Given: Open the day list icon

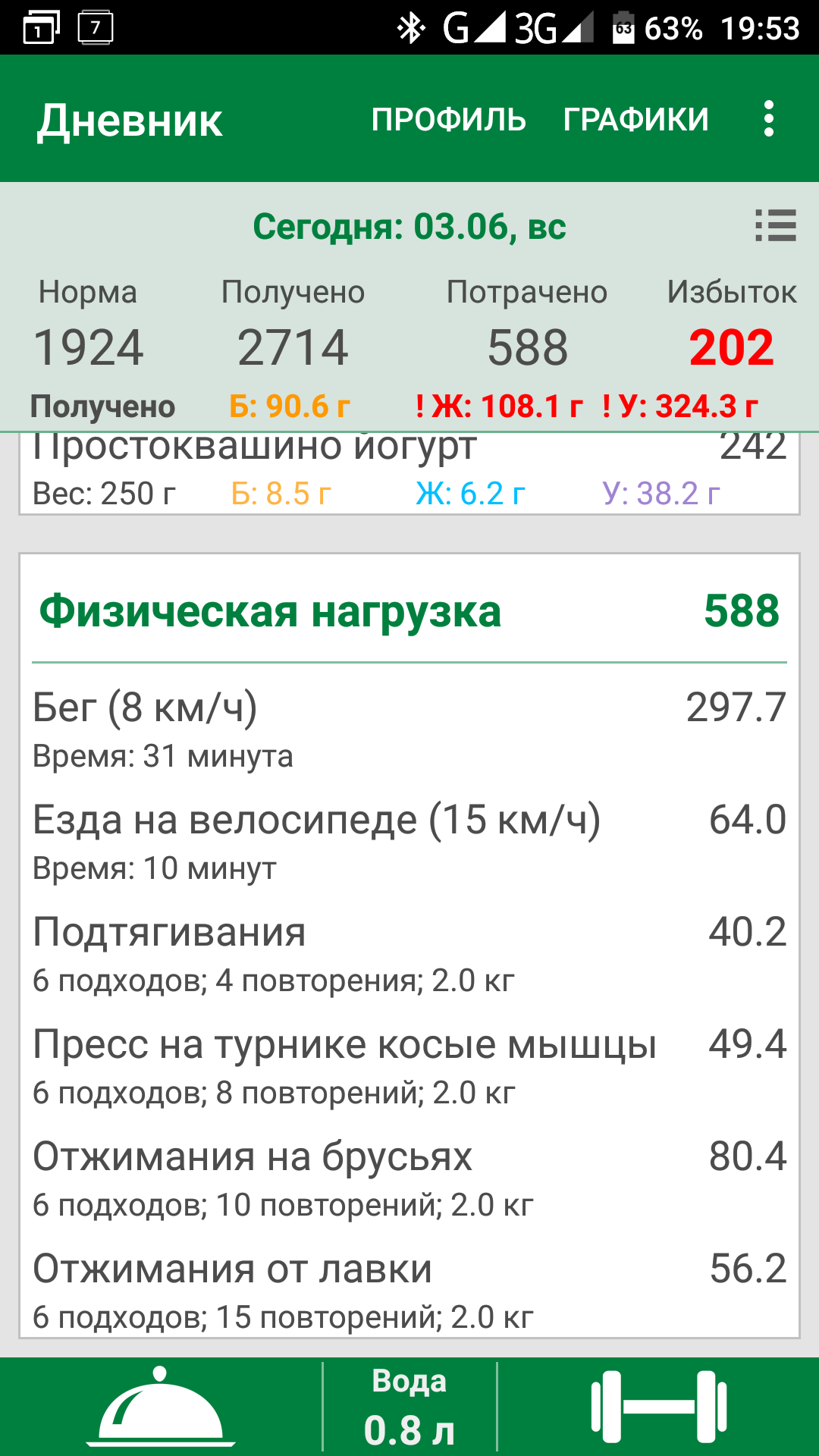Looking at the screenshot, I should click(x=775, y=226).
